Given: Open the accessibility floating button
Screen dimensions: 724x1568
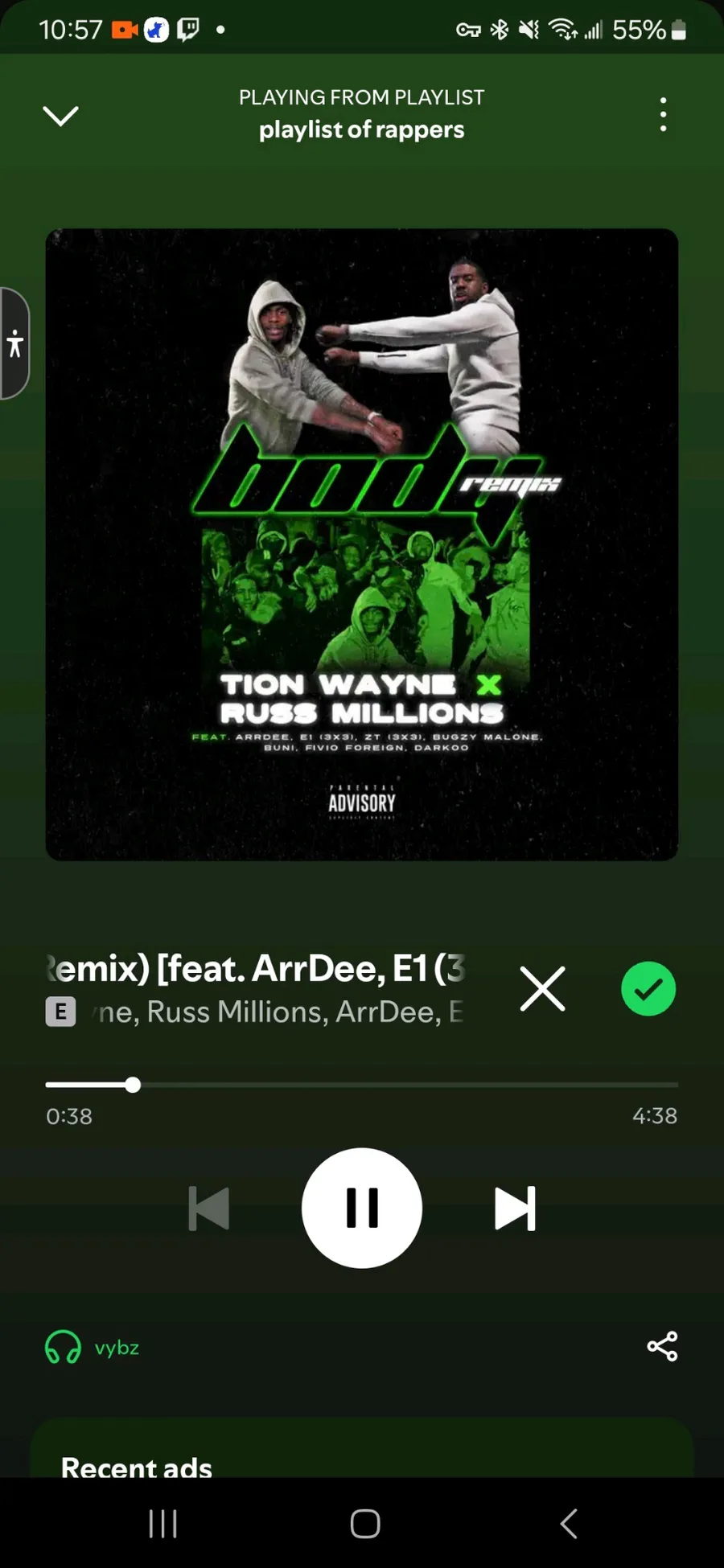Looking at the screenshot, I should tap(14, 343).
